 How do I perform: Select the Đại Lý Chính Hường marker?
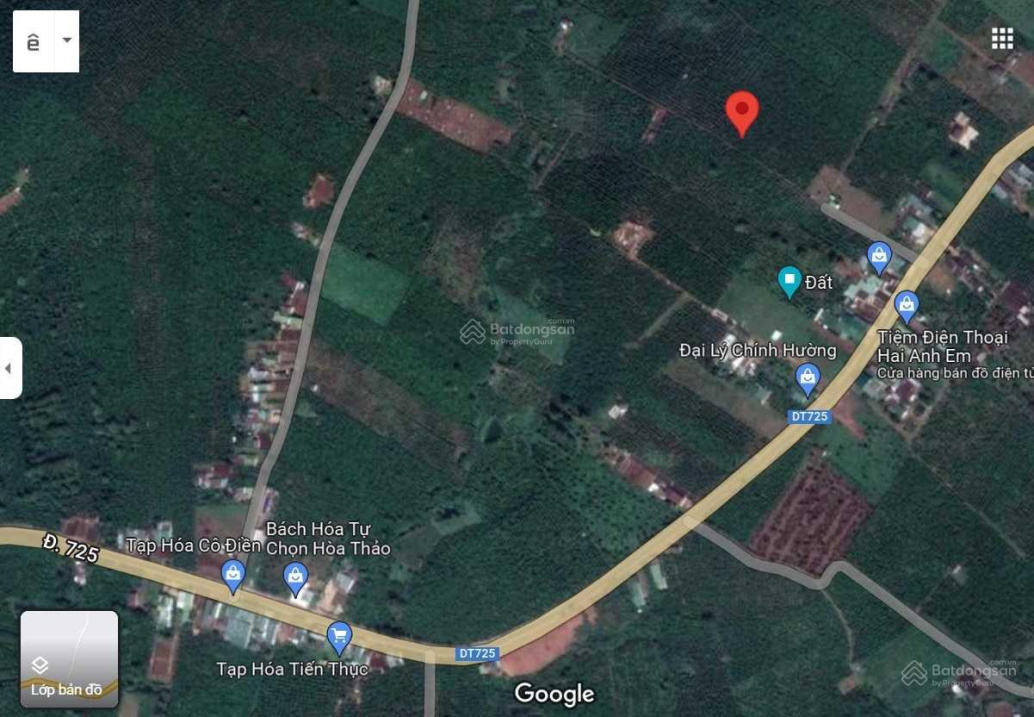click(x=807, y=377)
